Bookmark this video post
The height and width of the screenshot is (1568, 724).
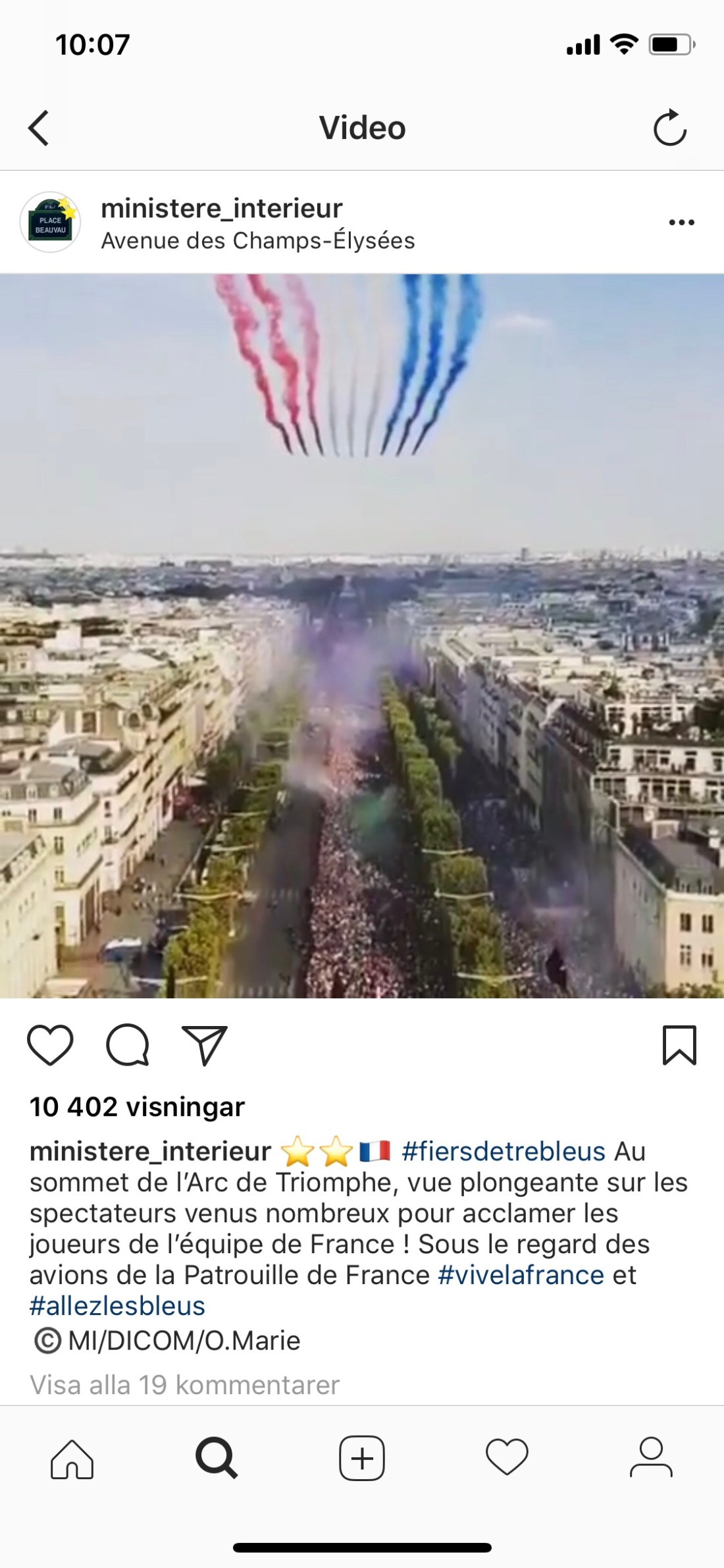[x=679, y=1045]
